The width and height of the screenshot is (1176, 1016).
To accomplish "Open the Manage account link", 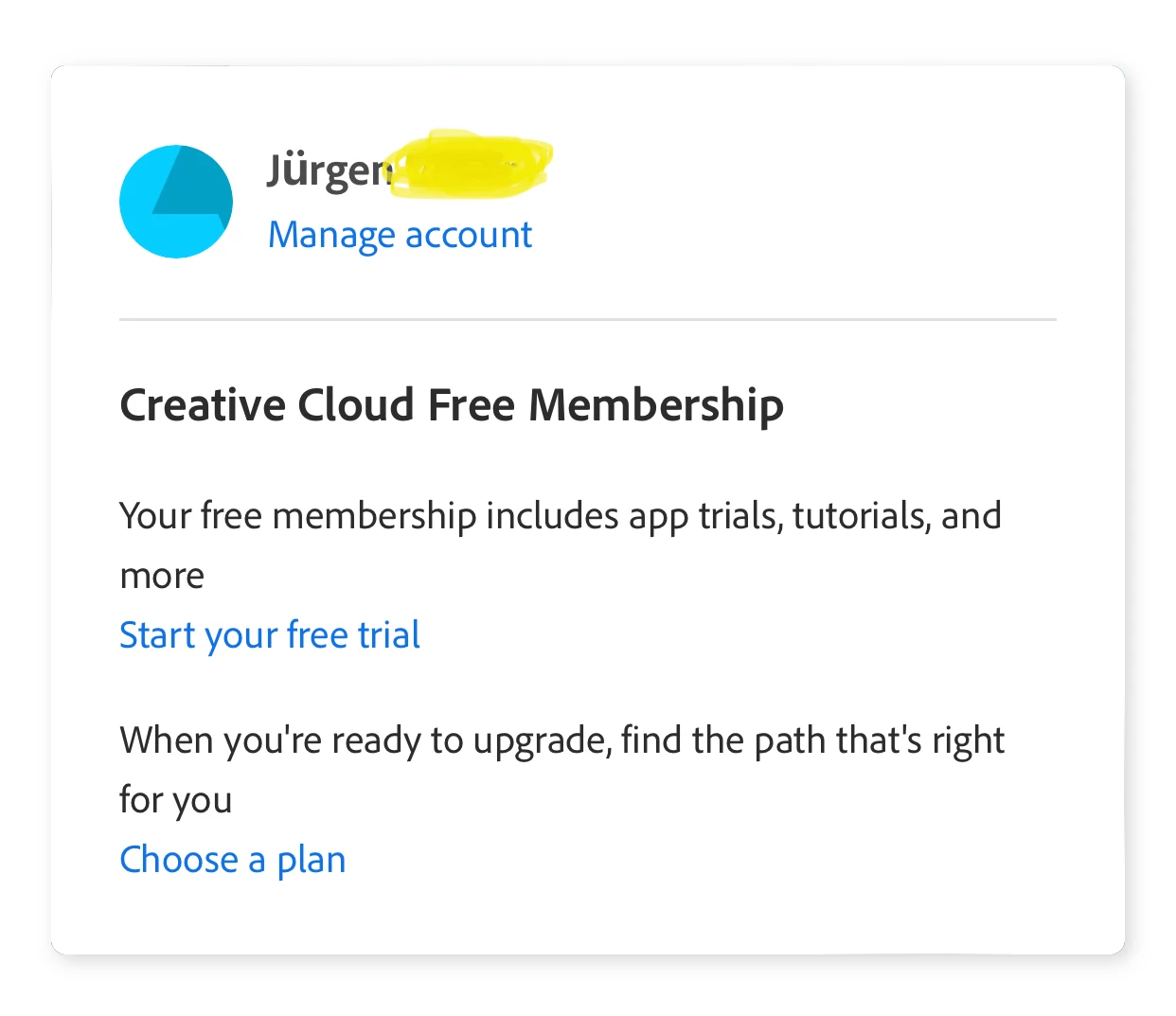I will [400, 235].
